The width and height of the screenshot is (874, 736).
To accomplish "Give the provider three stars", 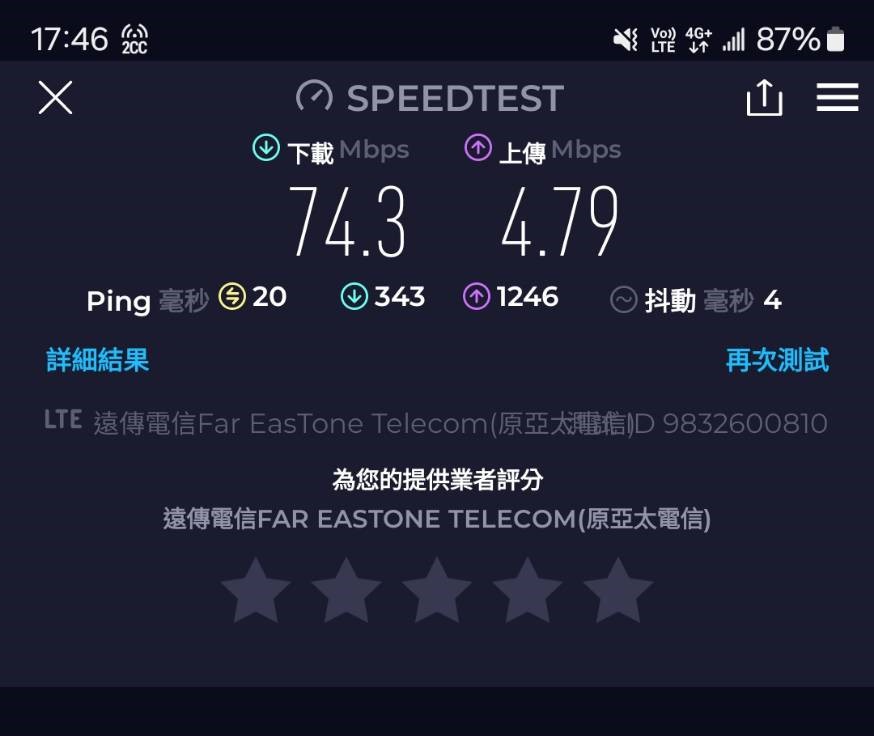I will coord(437,591).
